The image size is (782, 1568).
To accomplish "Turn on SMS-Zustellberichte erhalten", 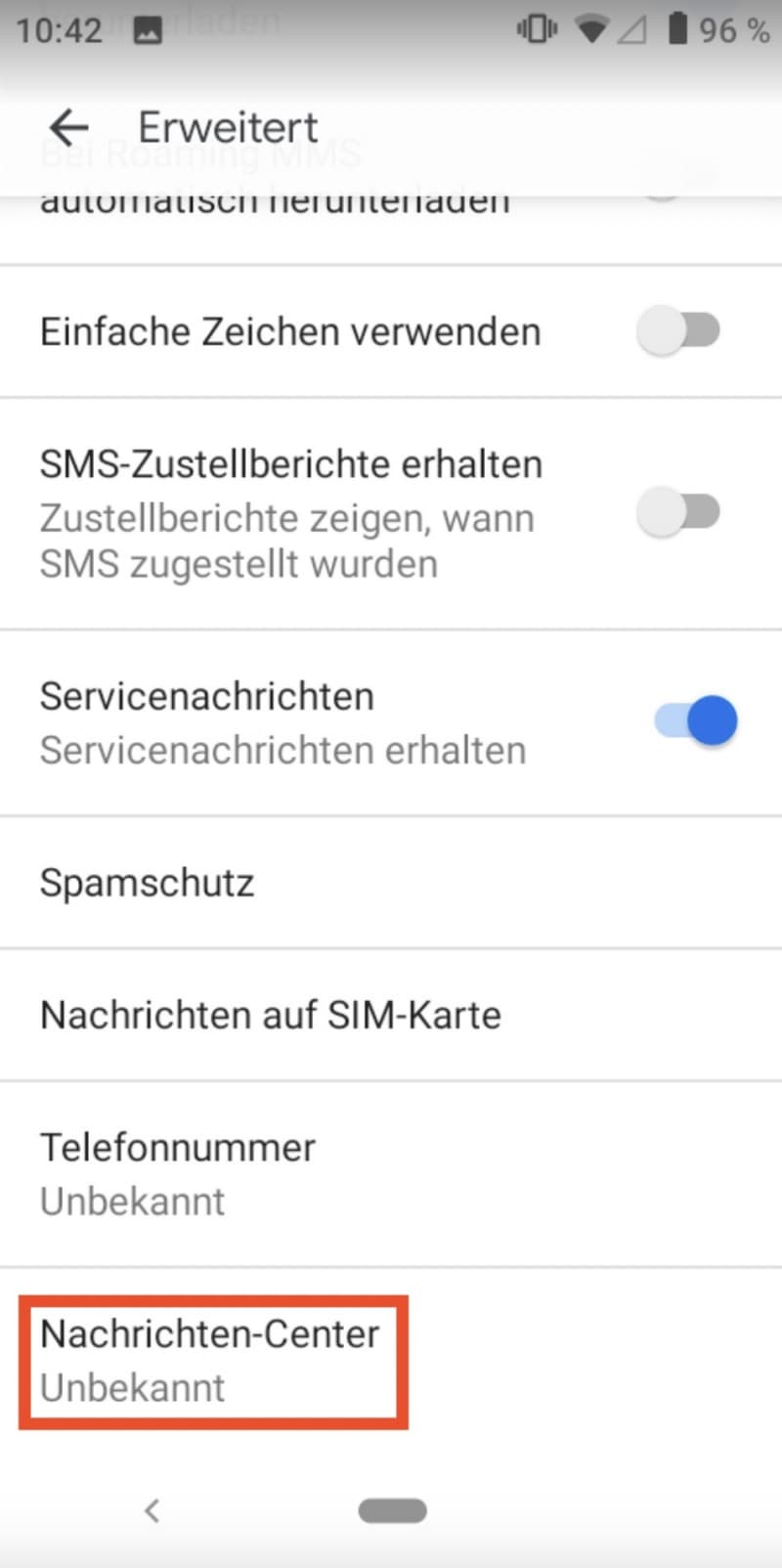I will 678,512.
